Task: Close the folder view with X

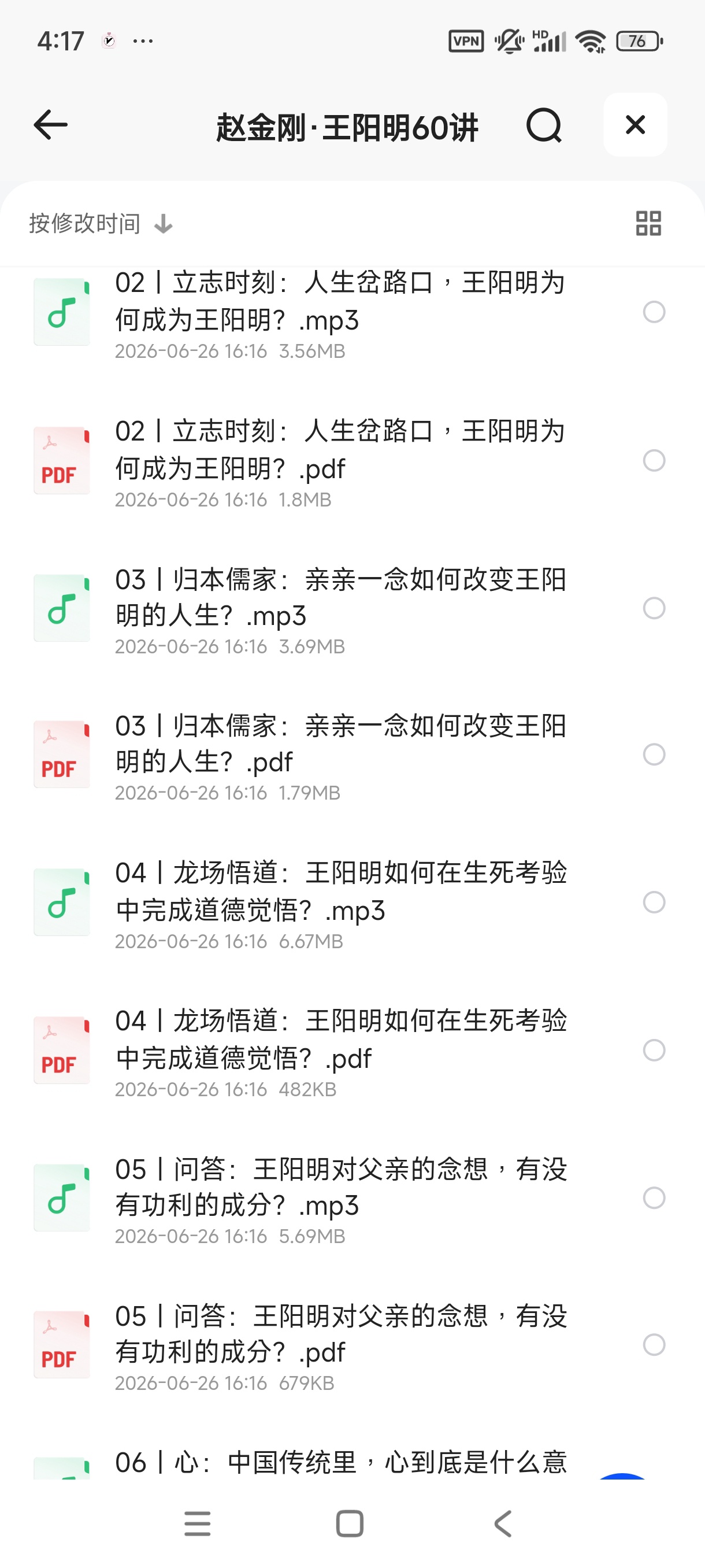Action: pos(635,125)
